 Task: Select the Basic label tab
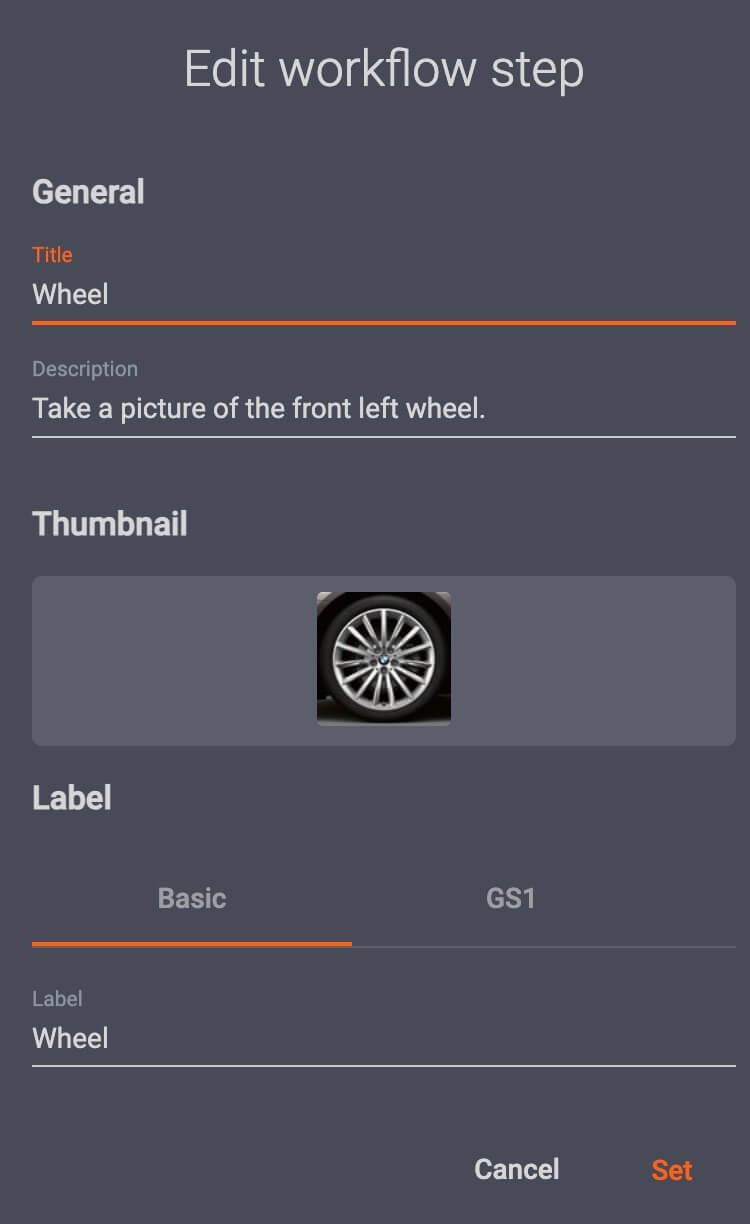[191, 898]
